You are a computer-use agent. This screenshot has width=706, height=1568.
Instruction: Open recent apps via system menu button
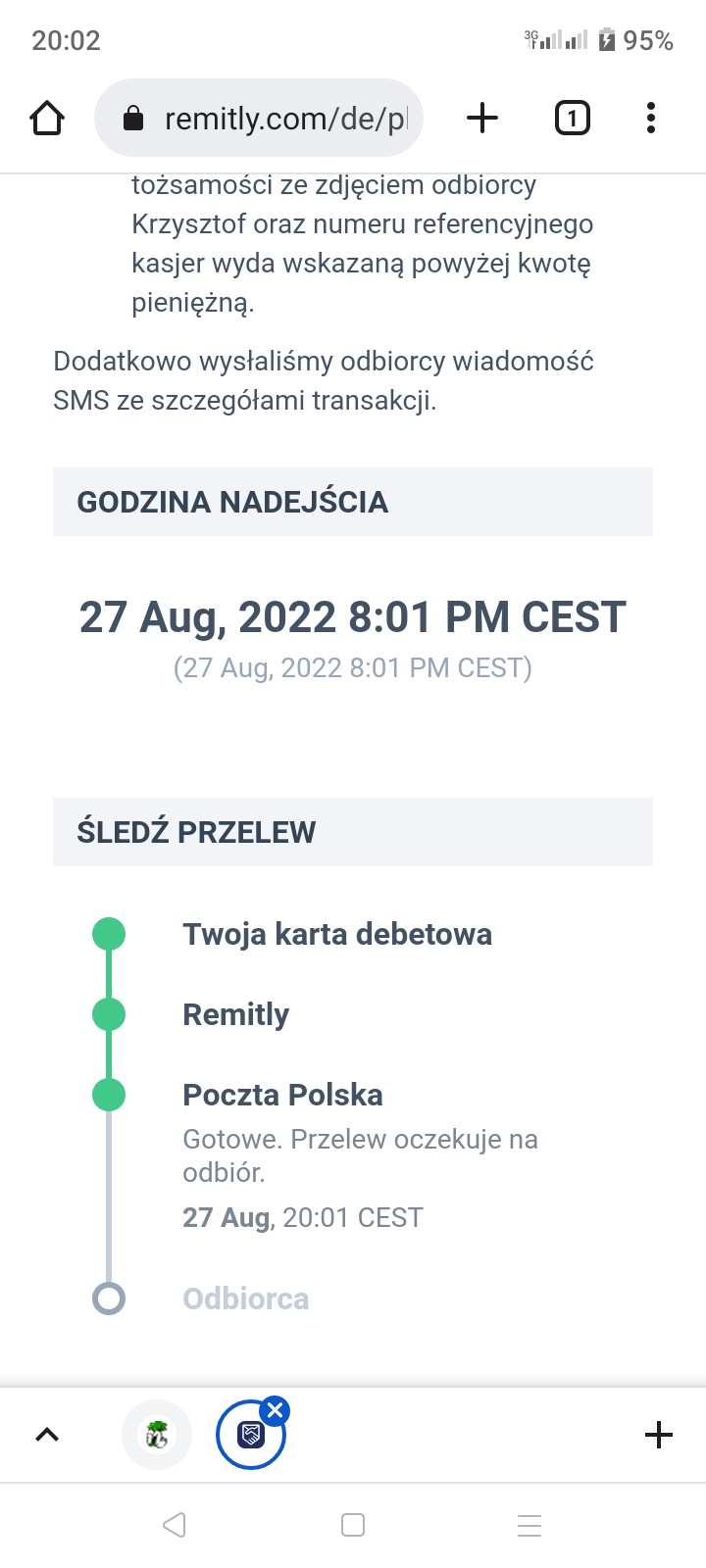[x=529, y=1525]
